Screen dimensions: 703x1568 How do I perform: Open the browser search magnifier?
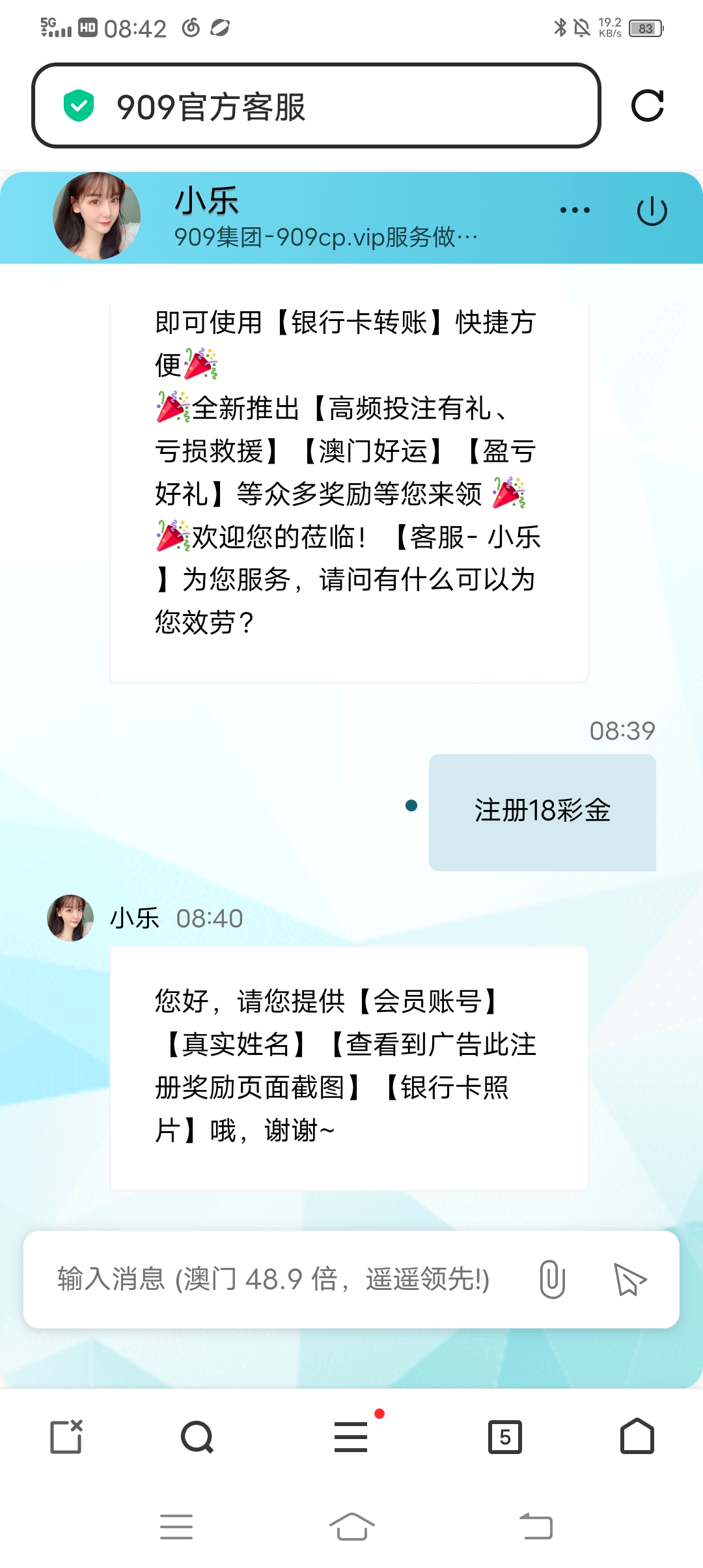[197, 1436]
